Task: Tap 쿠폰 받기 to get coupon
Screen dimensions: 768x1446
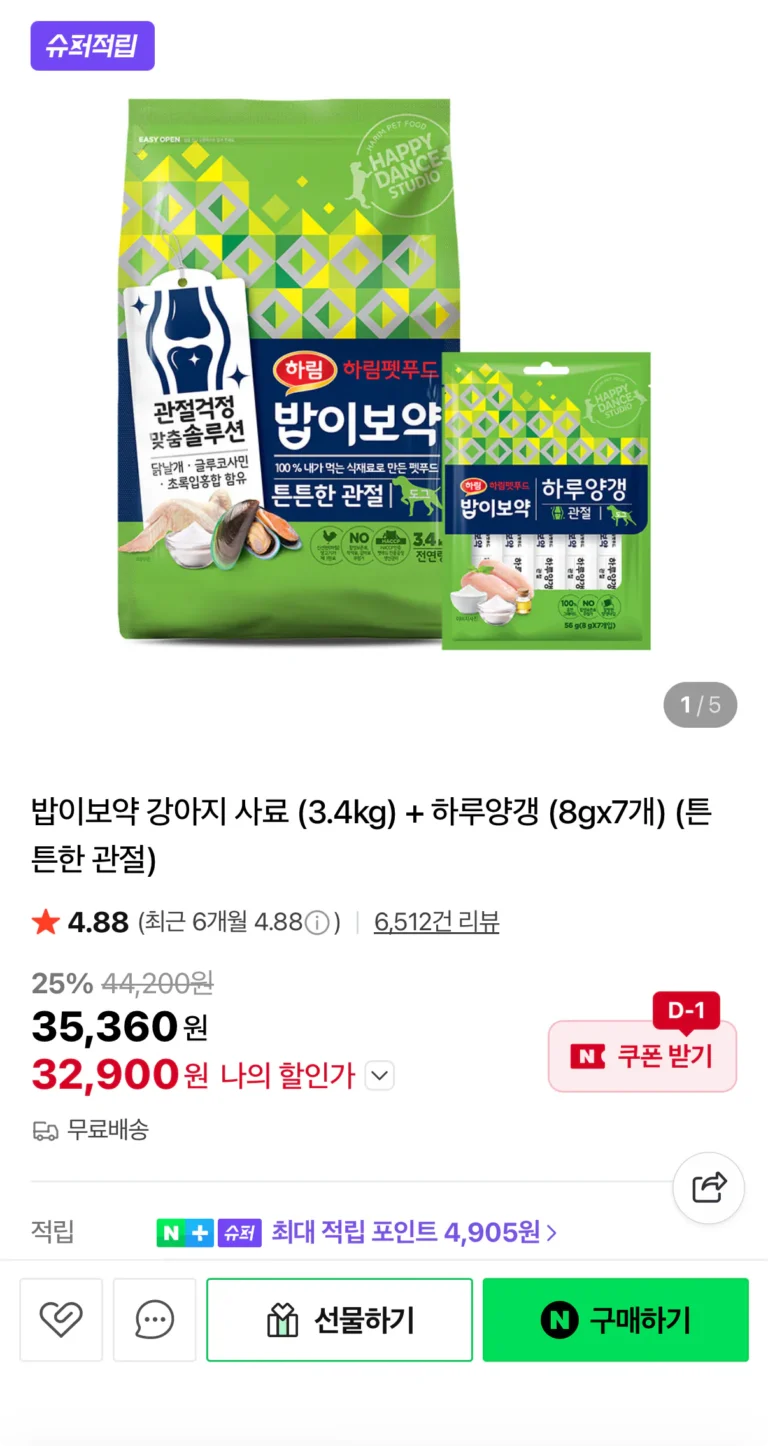Action: (x=642, y=1056)
